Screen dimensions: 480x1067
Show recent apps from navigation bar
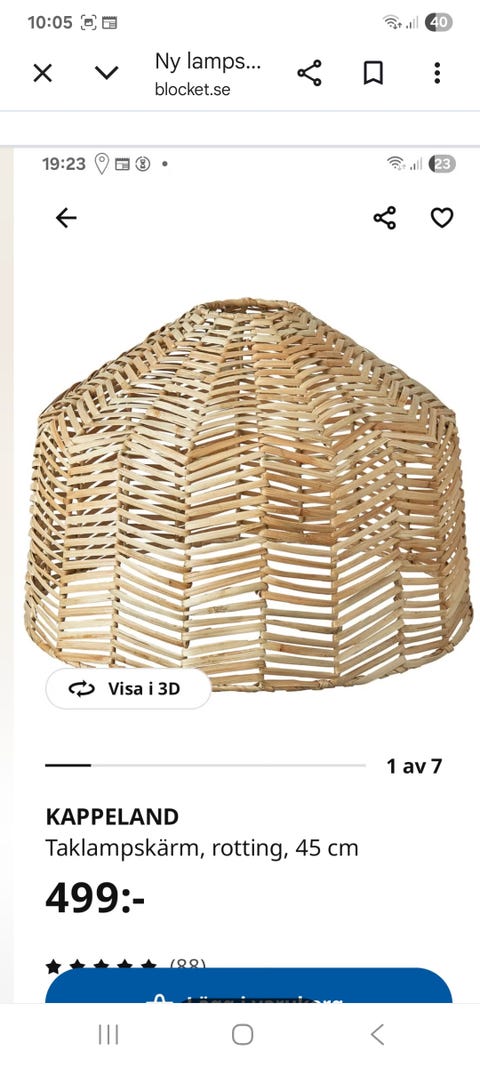tap(108, 1034)
